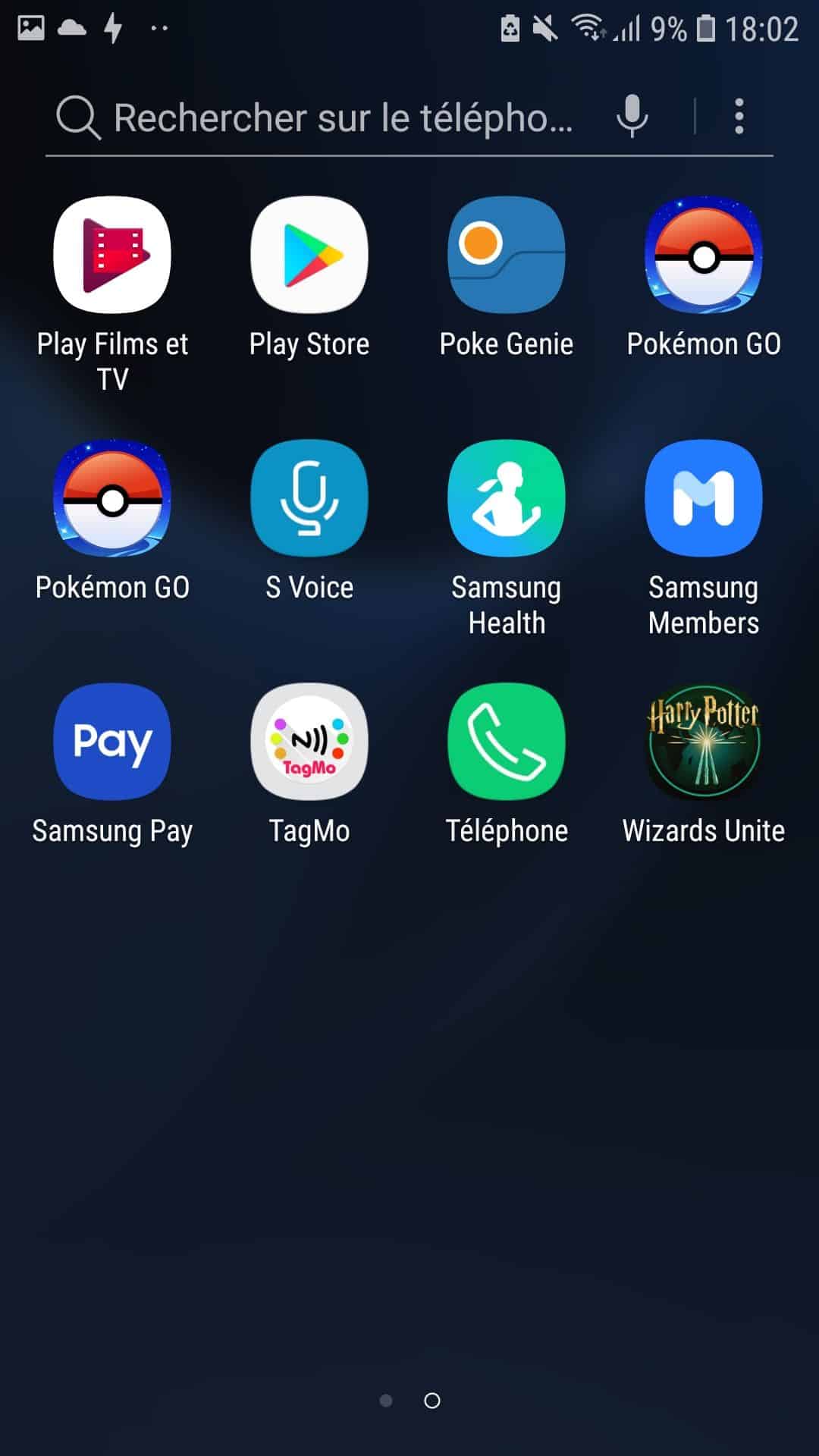The image size is (819, 1456).
Task: Launch Samsung Pay
Action: tap(112, 742)
